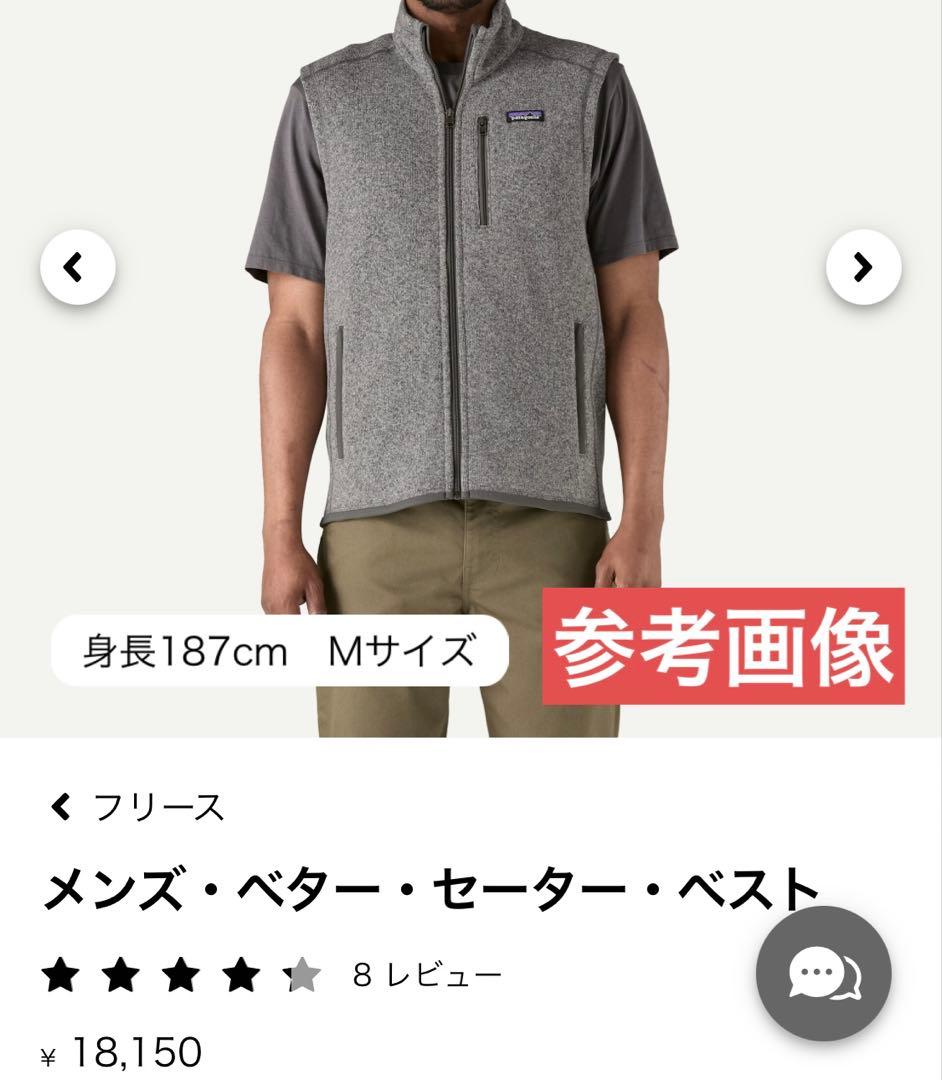Click the speech bubbles inside the chat button
Viewport: 942px width, 1080px height.
point(823,971)
